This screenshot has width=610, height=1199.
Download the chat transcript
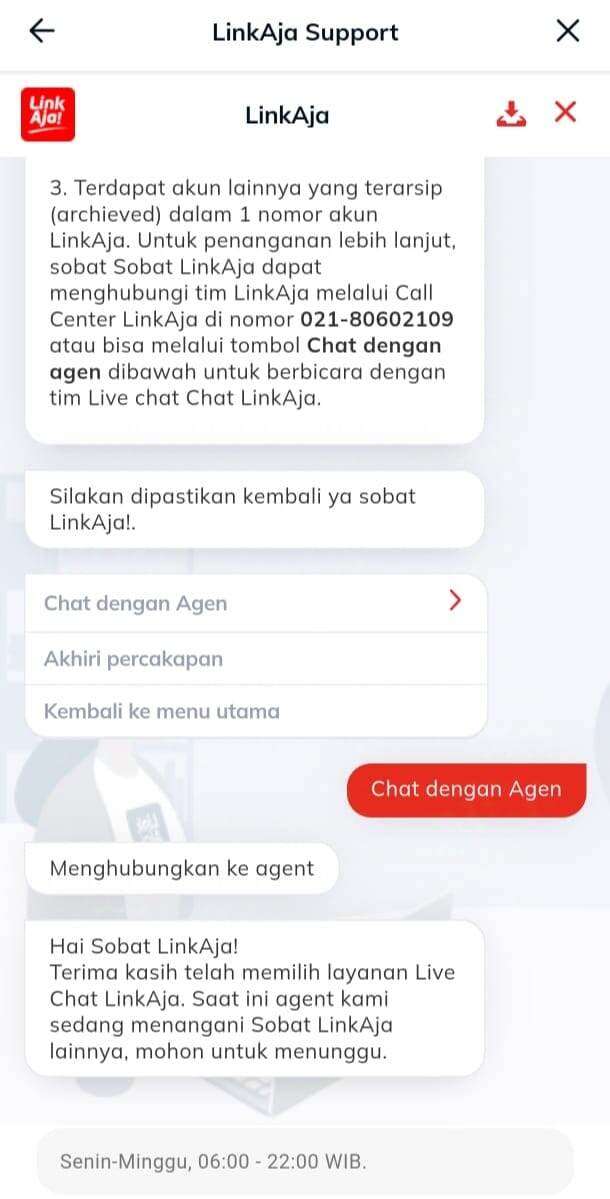coord(511,113)
